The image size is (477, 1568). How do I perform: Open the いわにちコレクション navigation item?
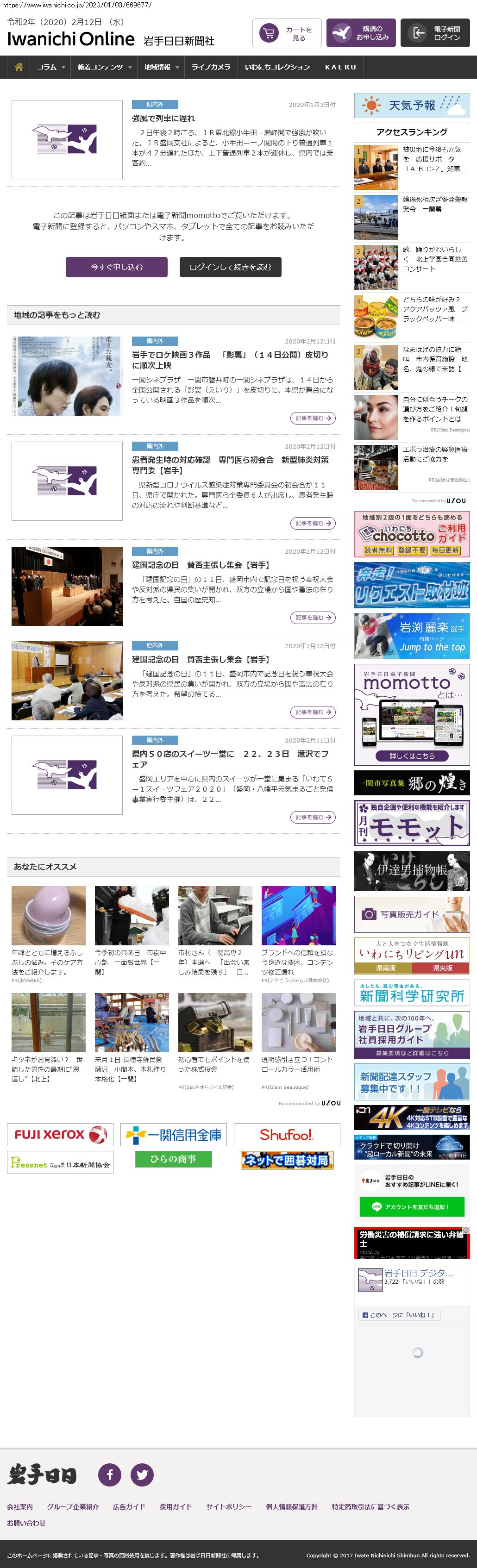coord(277,67)
